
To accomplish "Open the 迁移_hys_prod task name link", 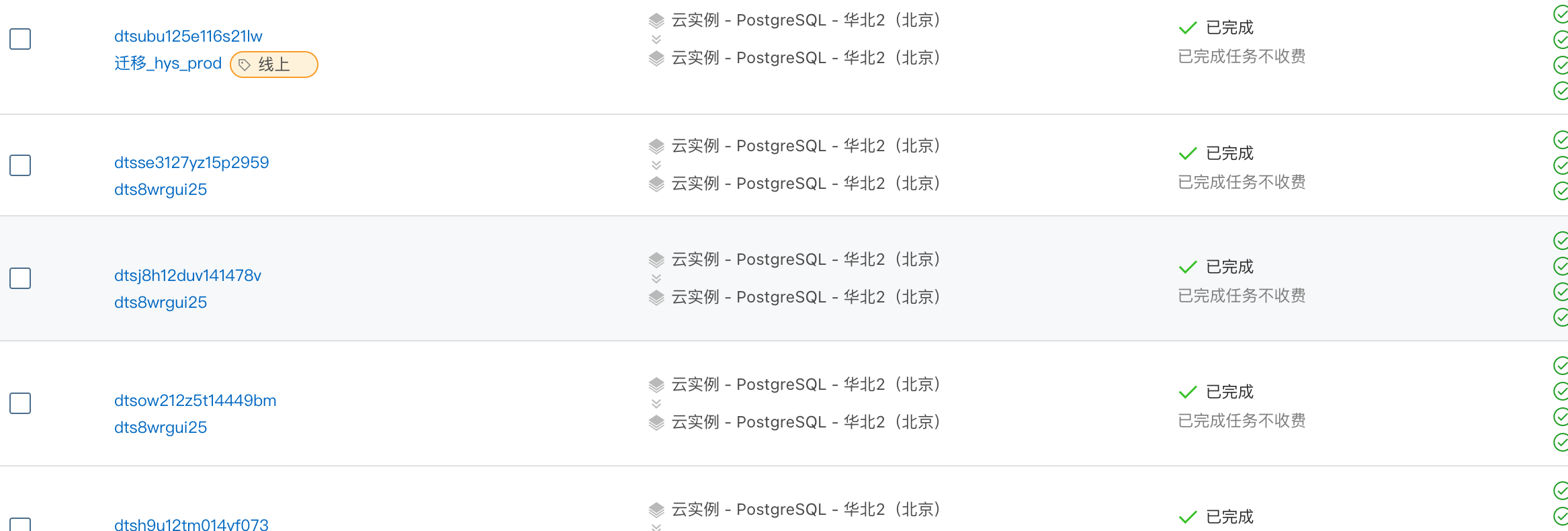I will coord(168,63).
